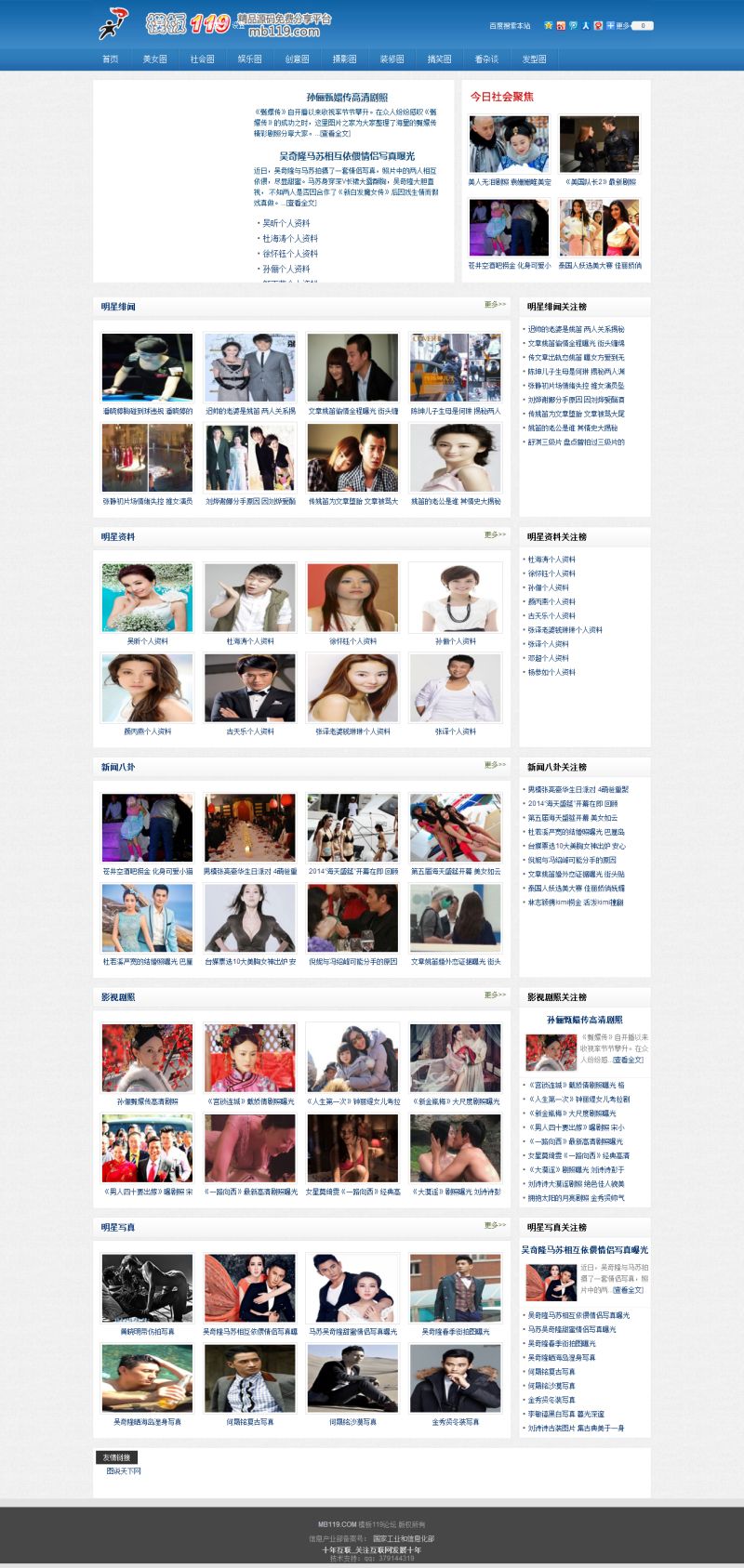Tap the 百度搜索本站 site search link
The image size is (744, 1568).
(510, 26)
